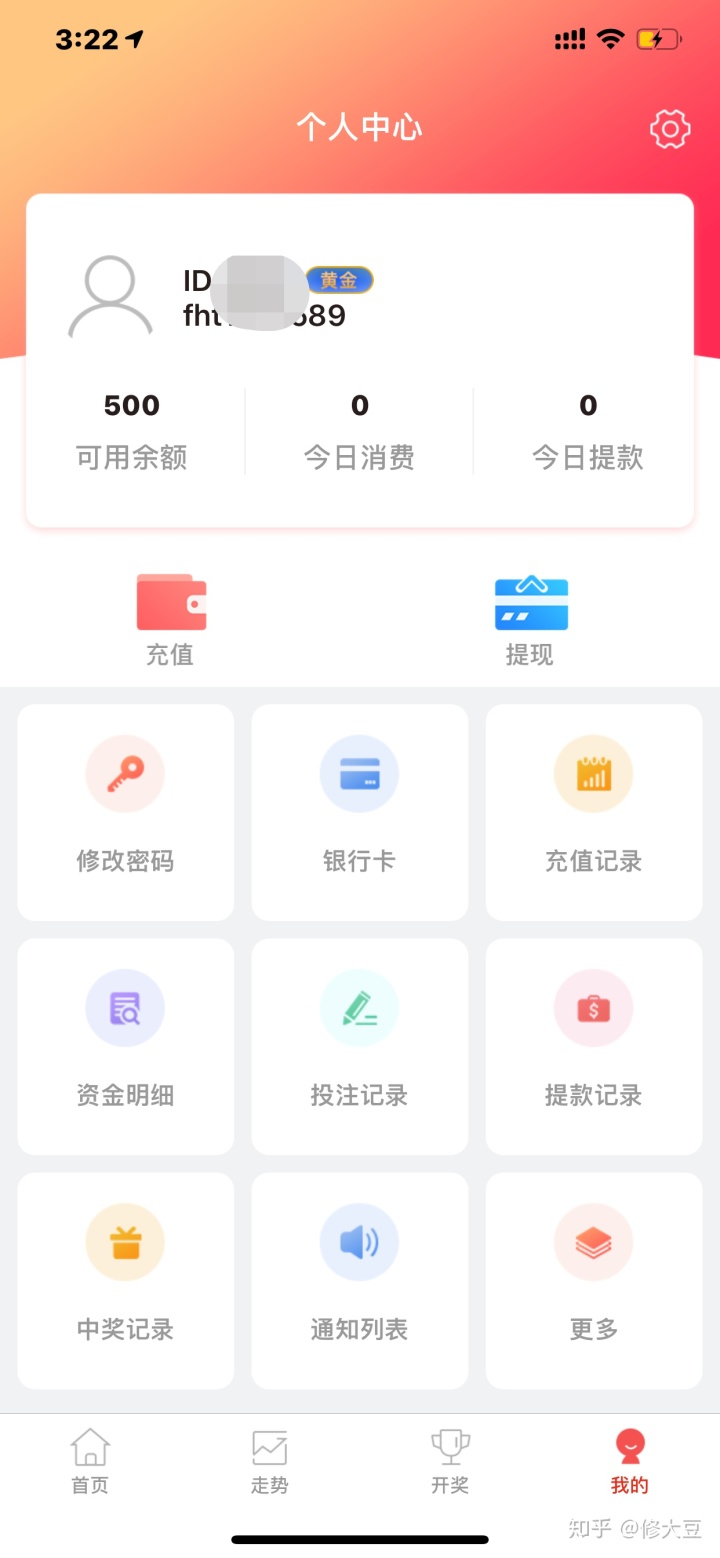Screen dimensions: 720x1558
Task: Open the 银行卡 card
Action: [x=360, y=812]
